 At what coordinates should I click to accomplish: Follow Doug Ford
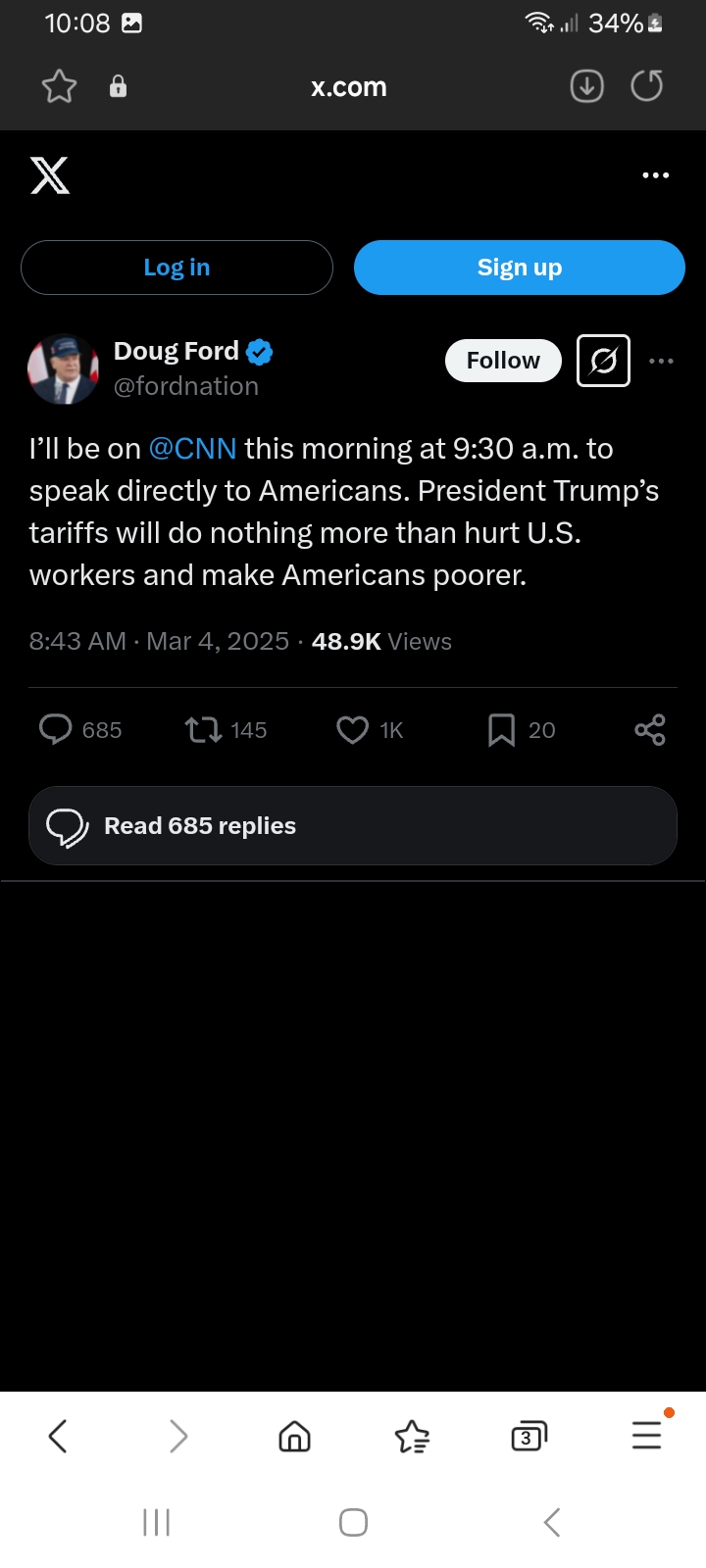503,361
